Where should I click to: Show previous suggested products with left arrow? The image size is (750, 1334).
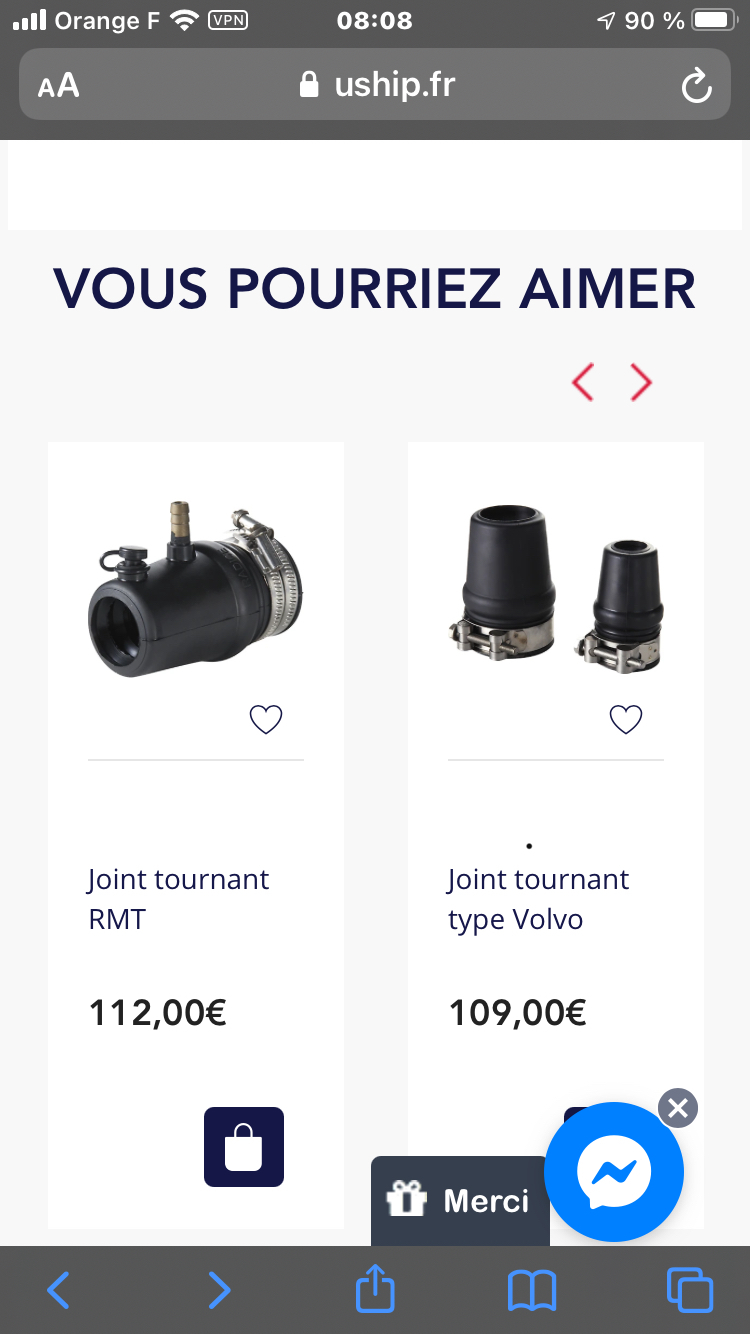(x=583, y=382)
